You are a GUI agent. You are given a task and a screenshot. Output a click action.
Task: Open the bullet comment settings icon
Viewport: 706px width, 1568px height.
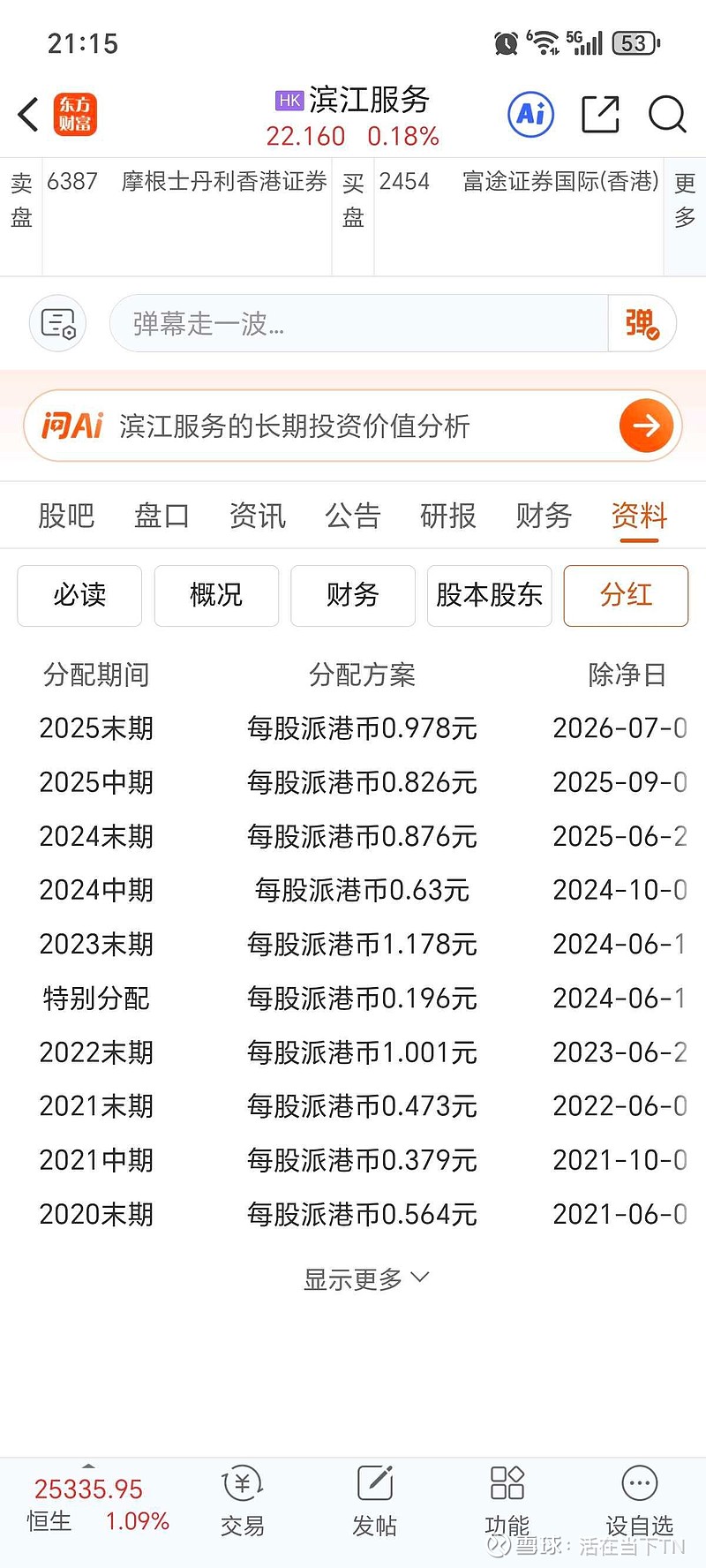[58, 324]
